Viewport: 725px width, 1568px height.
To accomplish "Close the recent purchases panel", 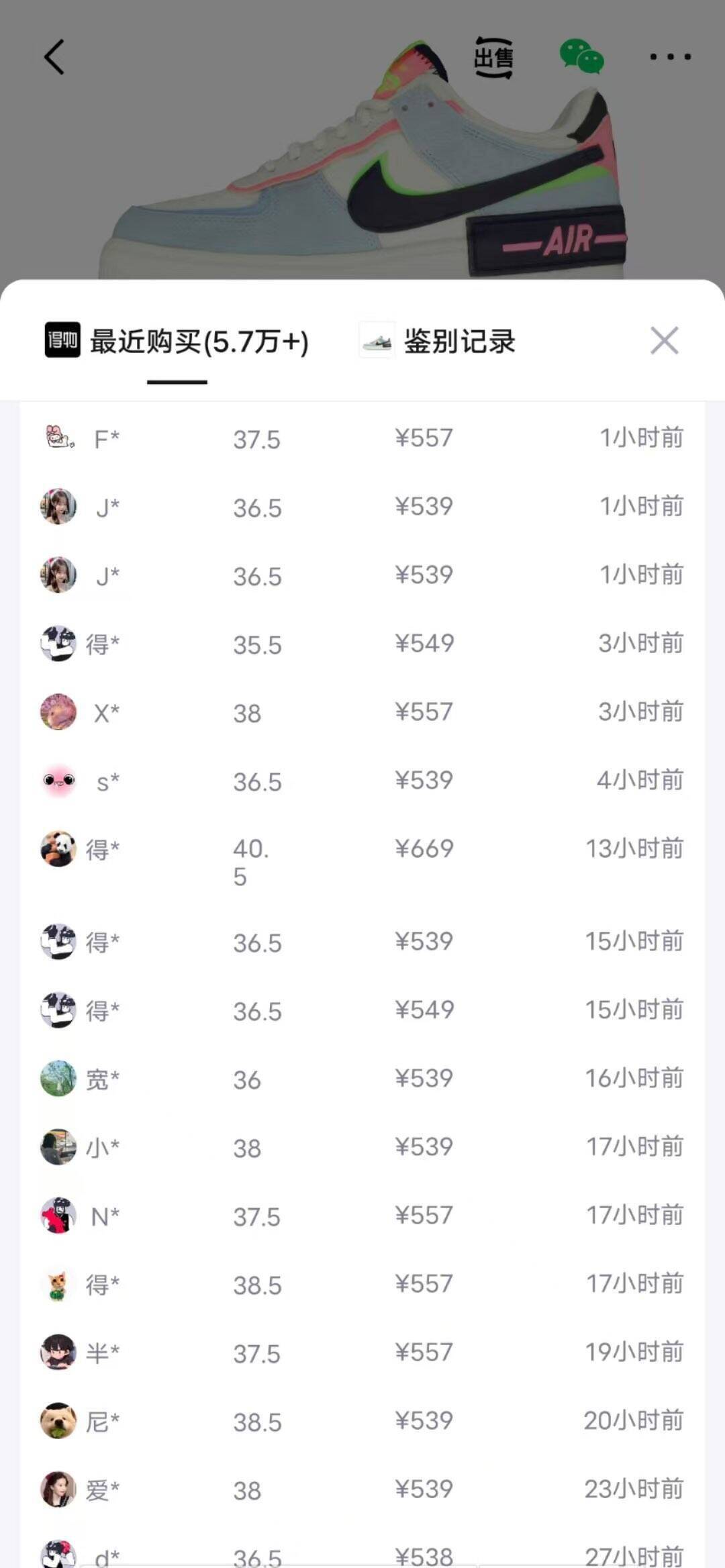I will pos(664,341).
